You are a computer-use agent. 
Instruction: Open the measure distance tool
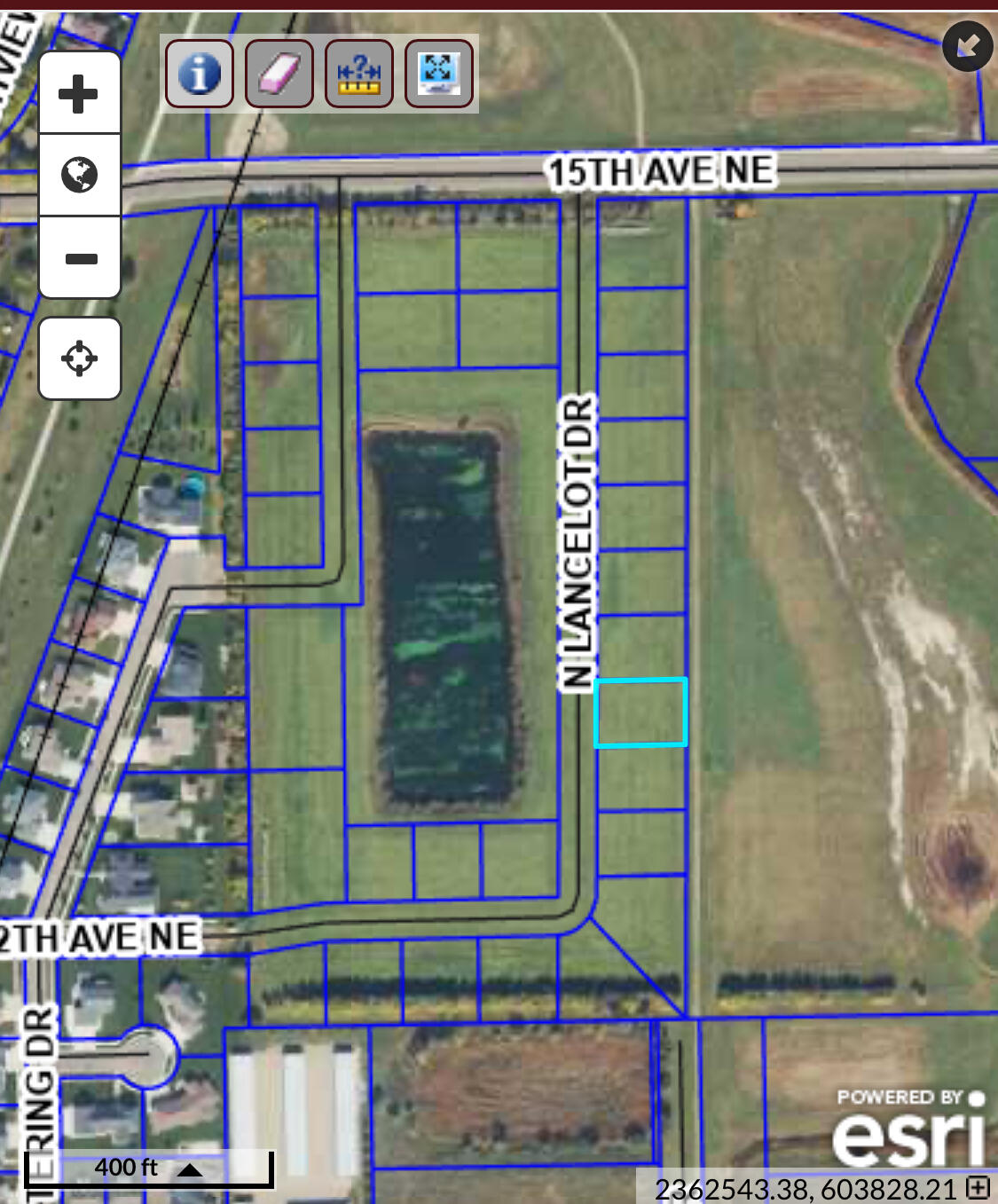click(358, 74)
